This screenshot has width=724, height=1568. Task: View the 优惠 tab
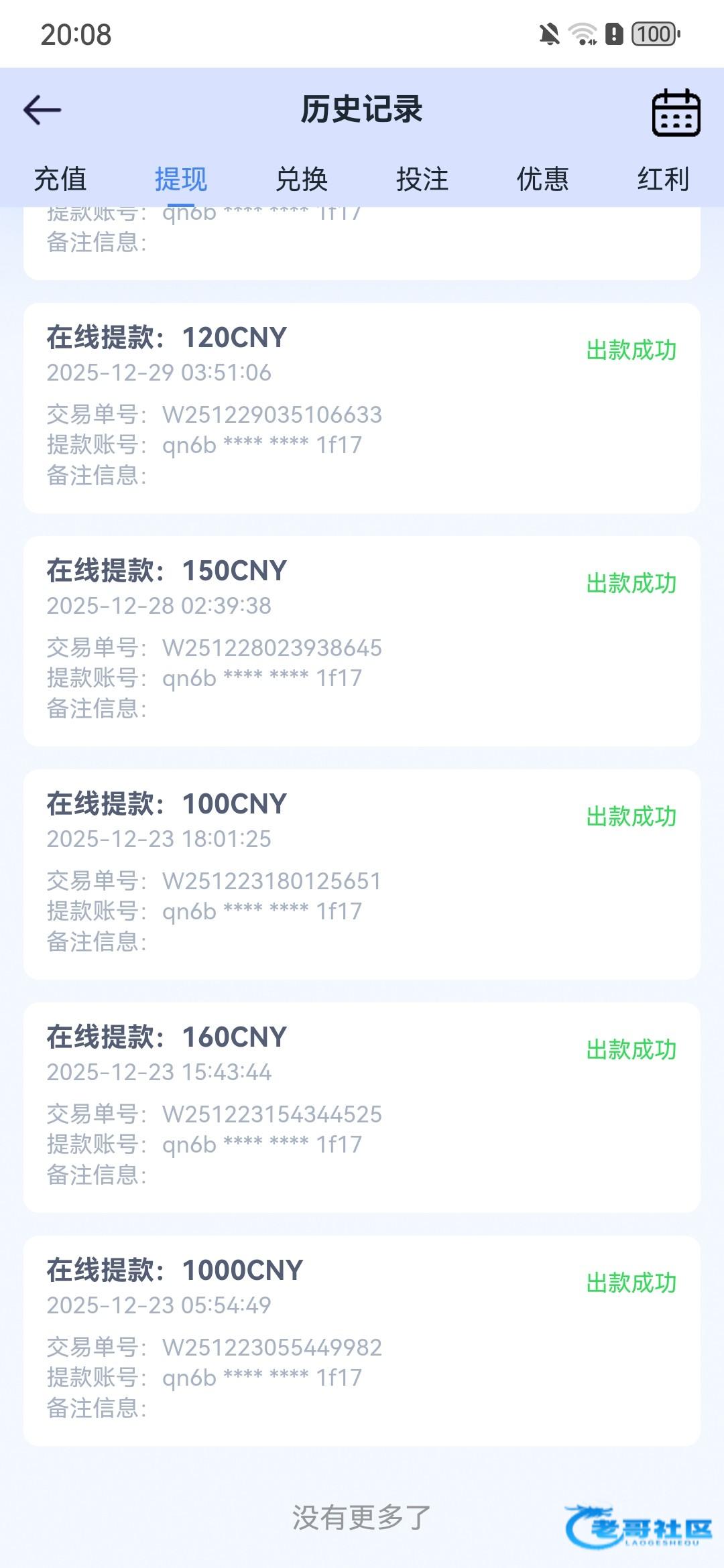[542, 179]
